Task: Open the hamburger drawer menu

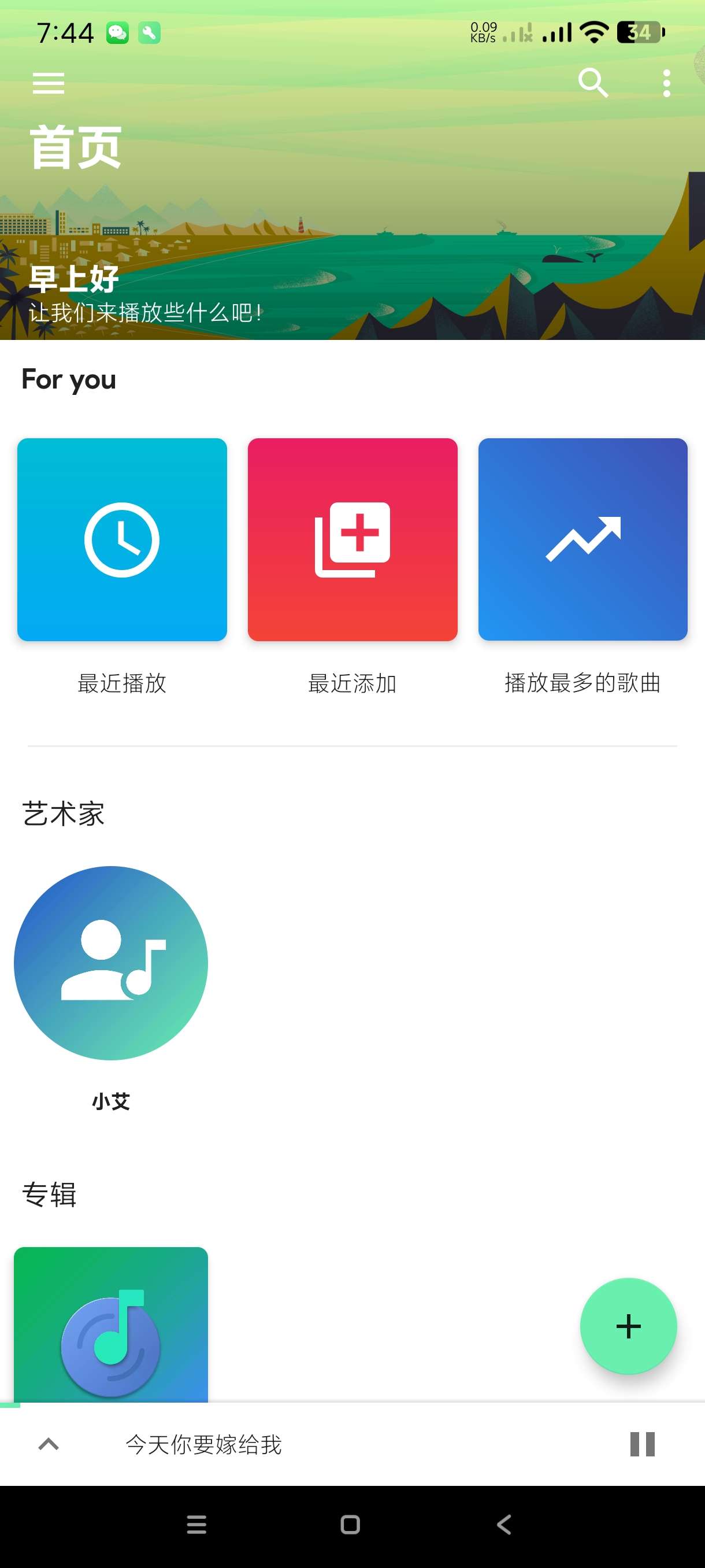Action: [48, 83]
